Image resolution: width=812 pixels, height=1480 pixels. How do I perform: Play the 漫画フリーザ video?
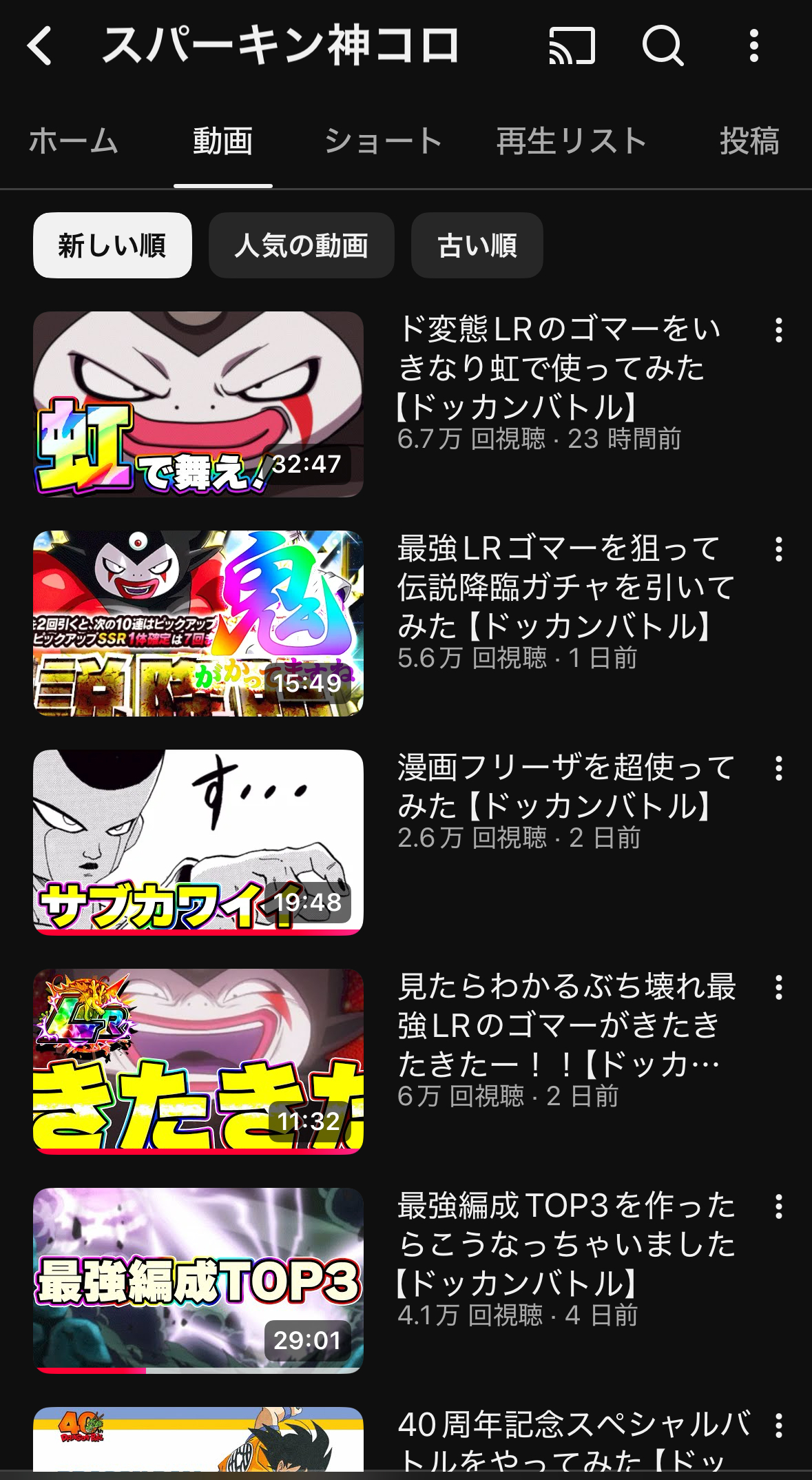198,842
